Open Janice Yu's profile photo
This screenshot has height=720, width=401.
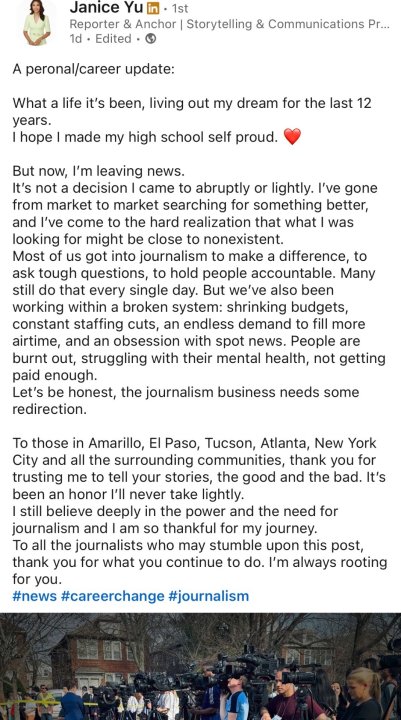click(36, 23)
